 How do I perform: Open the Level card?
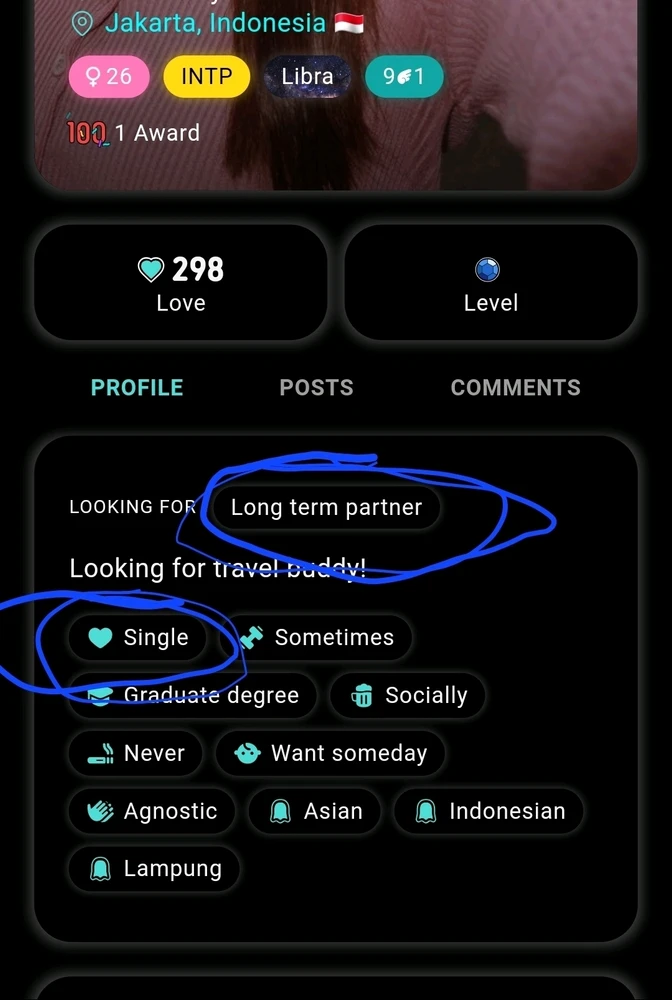(490, 283)
